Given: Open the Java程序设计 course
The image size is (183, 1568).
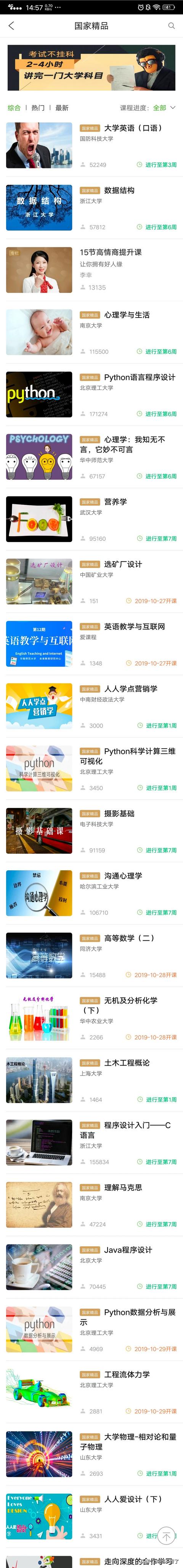Looking at the screenshot, I should coord(91,1267).
